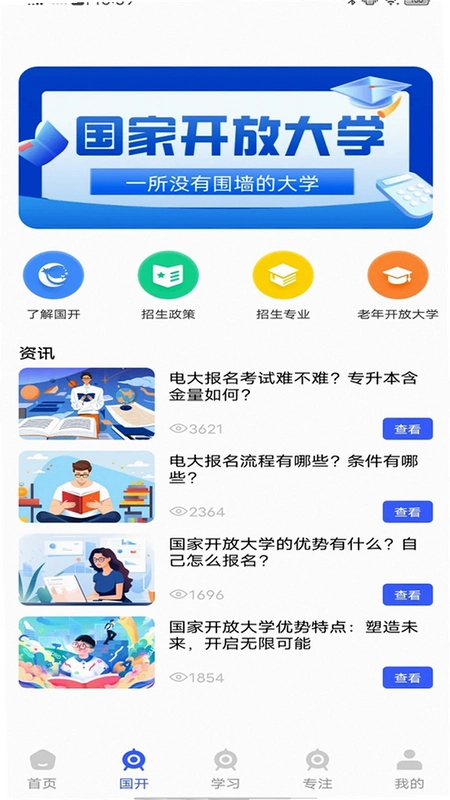Tap 查看 for 塑造未来 article
Image resolution: width=450 pixels, height=800 pixels.
pyautogui.click(x=408, y=678)
